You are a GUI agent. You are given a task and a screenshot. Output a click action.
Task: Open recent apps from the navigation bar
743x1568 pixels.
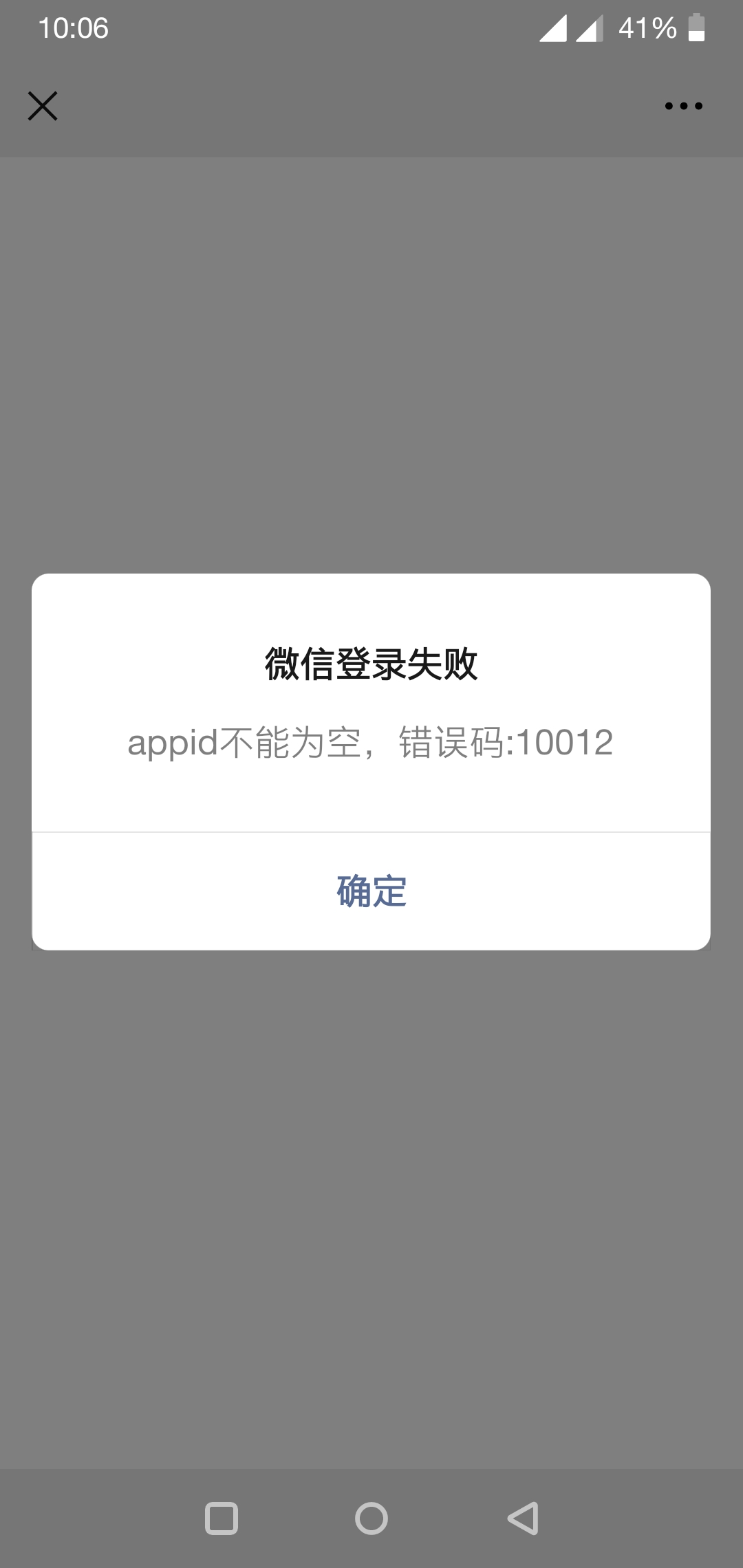222,1518
